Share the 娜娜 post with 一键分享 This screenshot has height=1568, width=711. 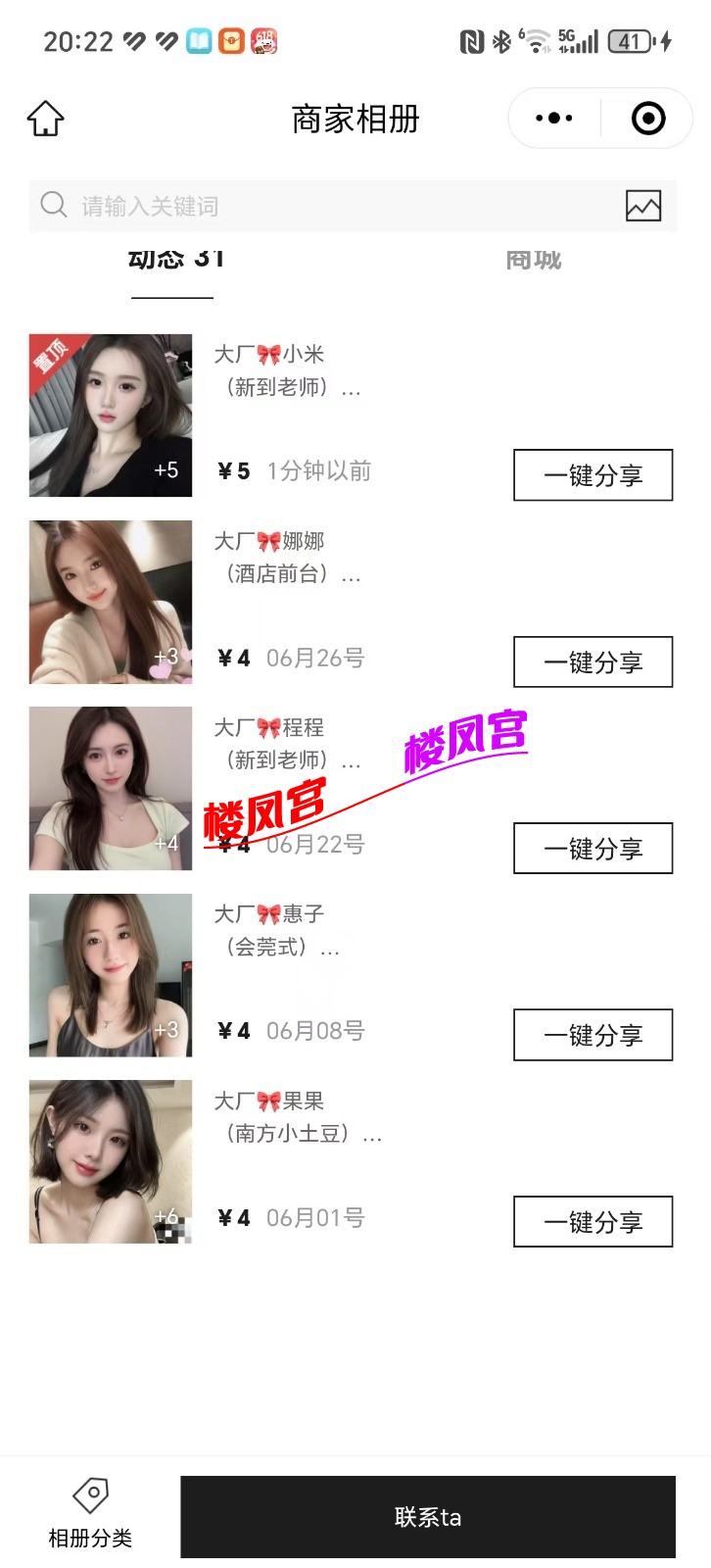point(592,662)
